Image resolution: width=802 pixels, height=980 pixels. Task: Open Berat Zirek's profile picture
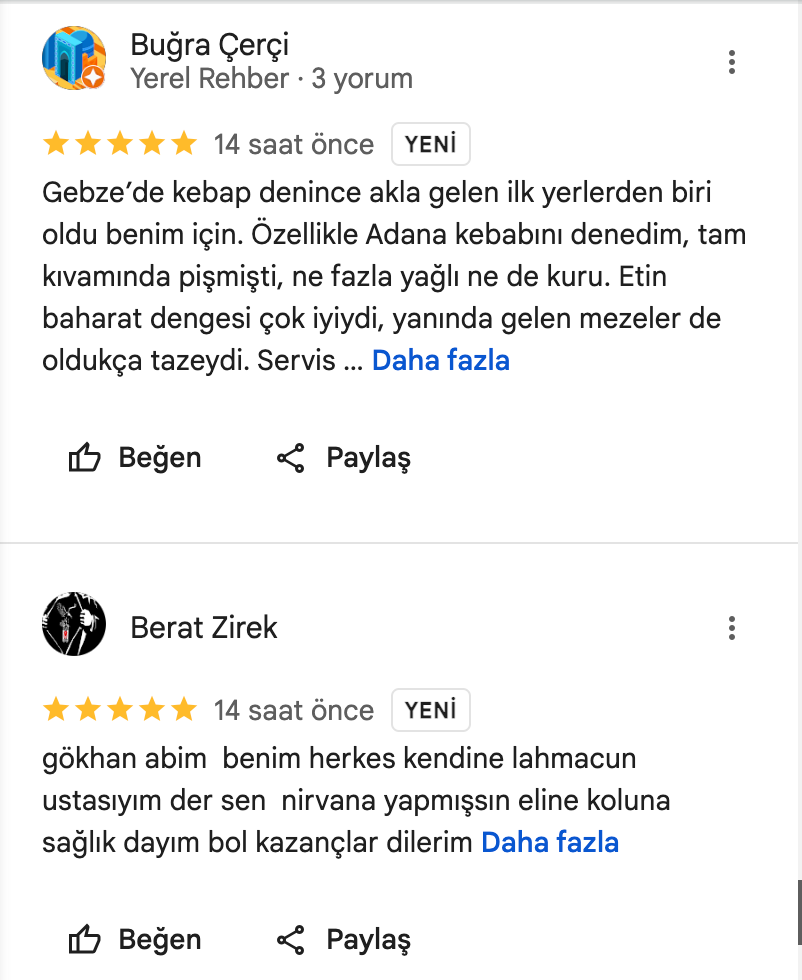74,627
